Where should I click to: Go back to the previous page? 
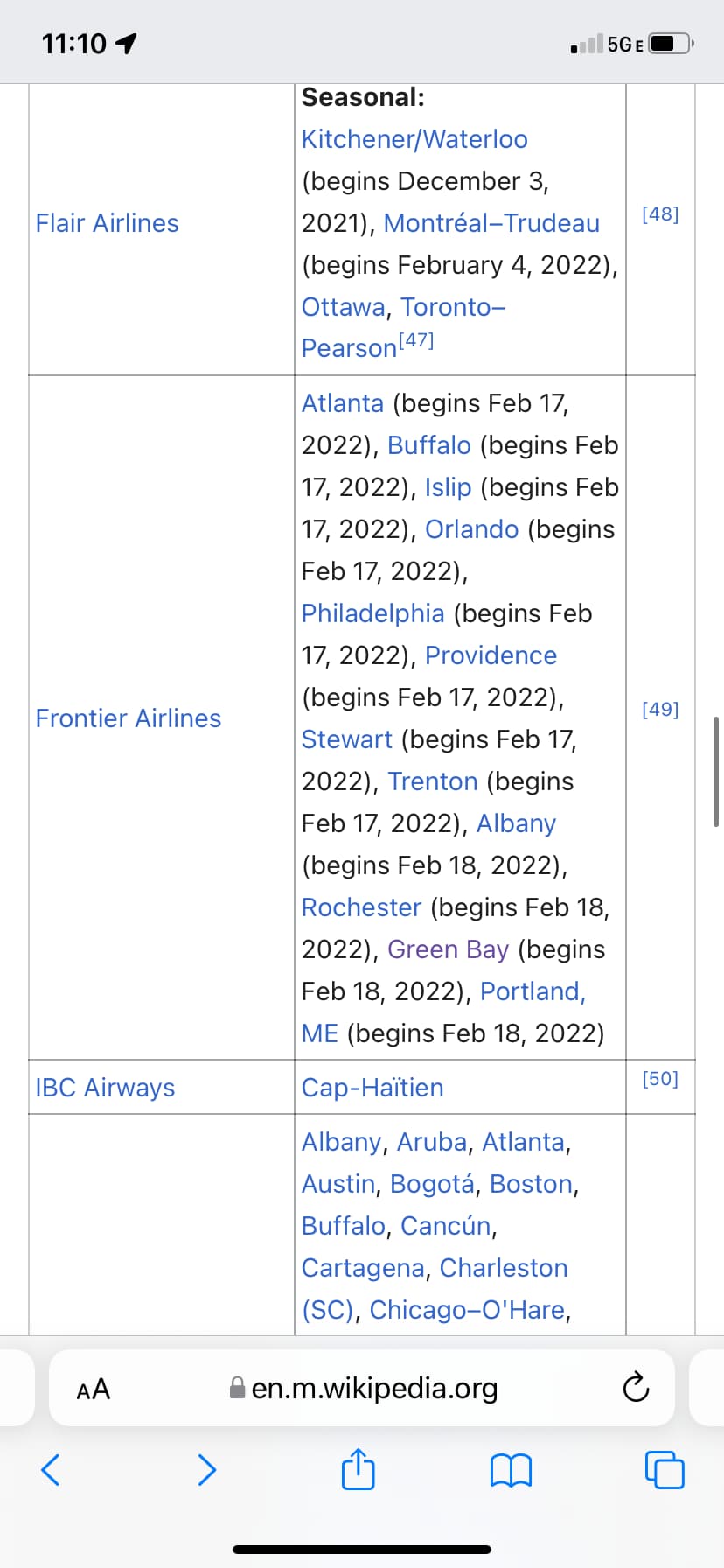click(x=51, y=1469)
